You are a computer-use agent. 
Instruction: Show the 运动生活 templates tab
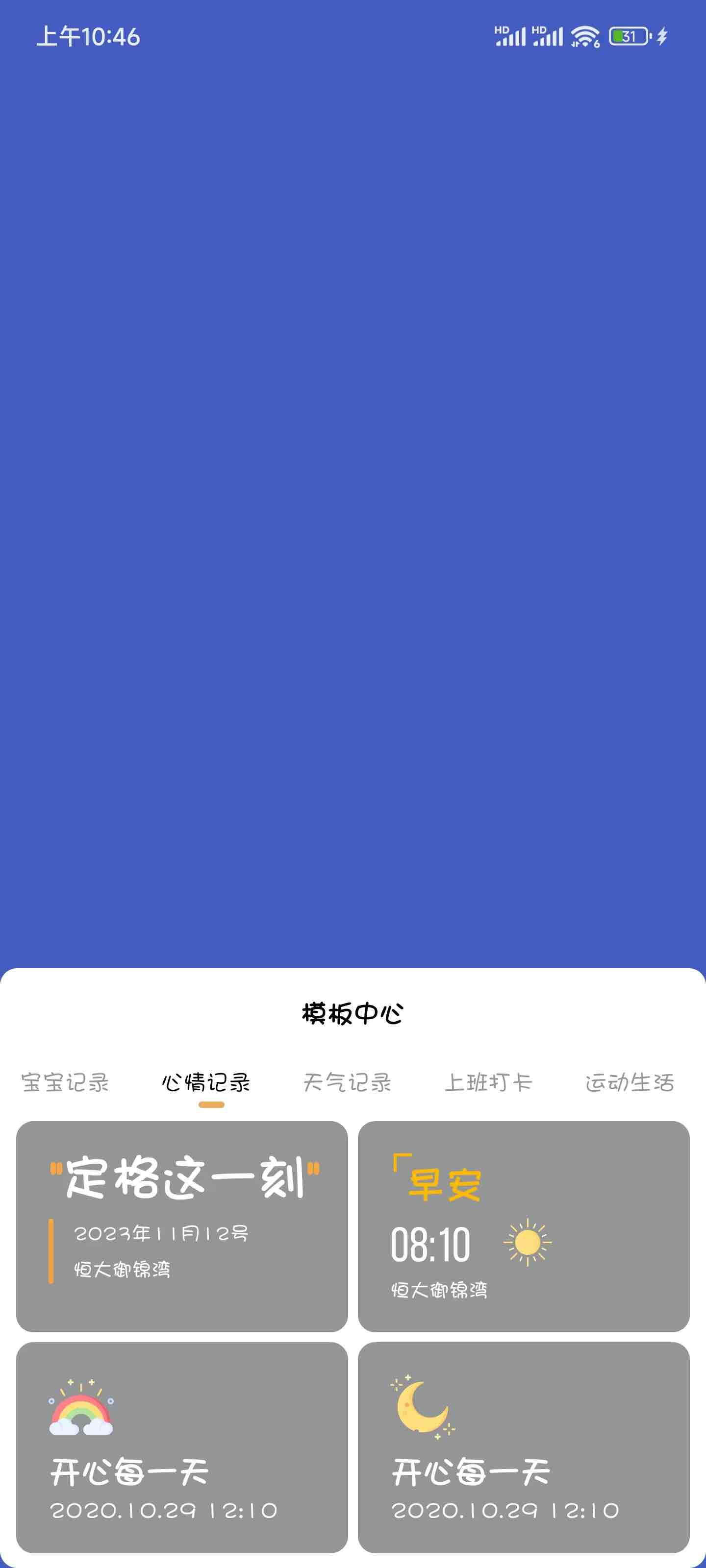coord(630,1083)
